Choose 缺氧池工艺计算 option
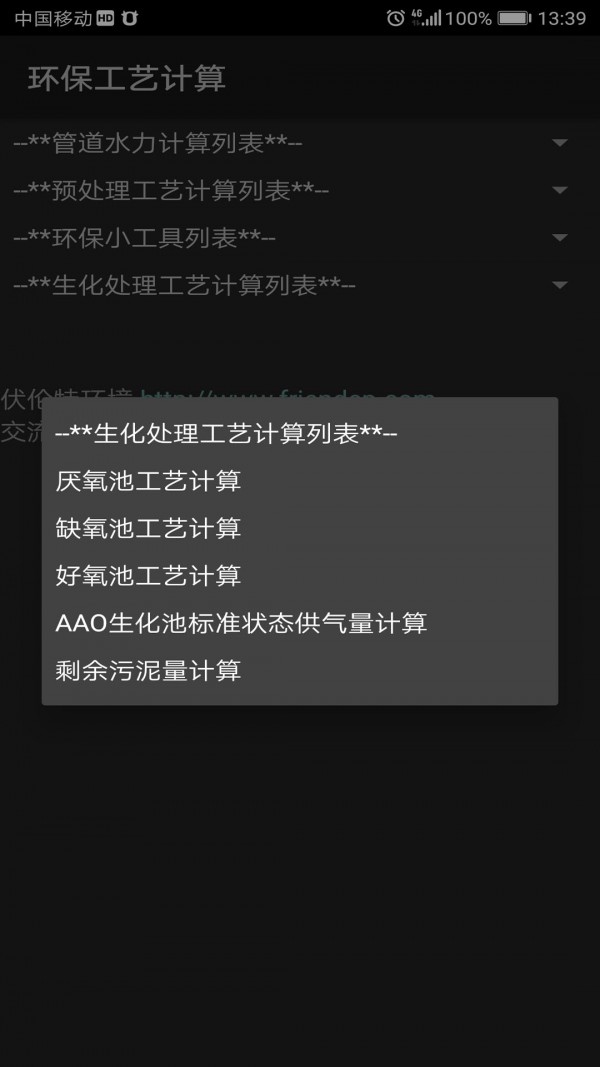Image resolution: width=600 pixels, height=1067 pixels. [x=299, y=529]
